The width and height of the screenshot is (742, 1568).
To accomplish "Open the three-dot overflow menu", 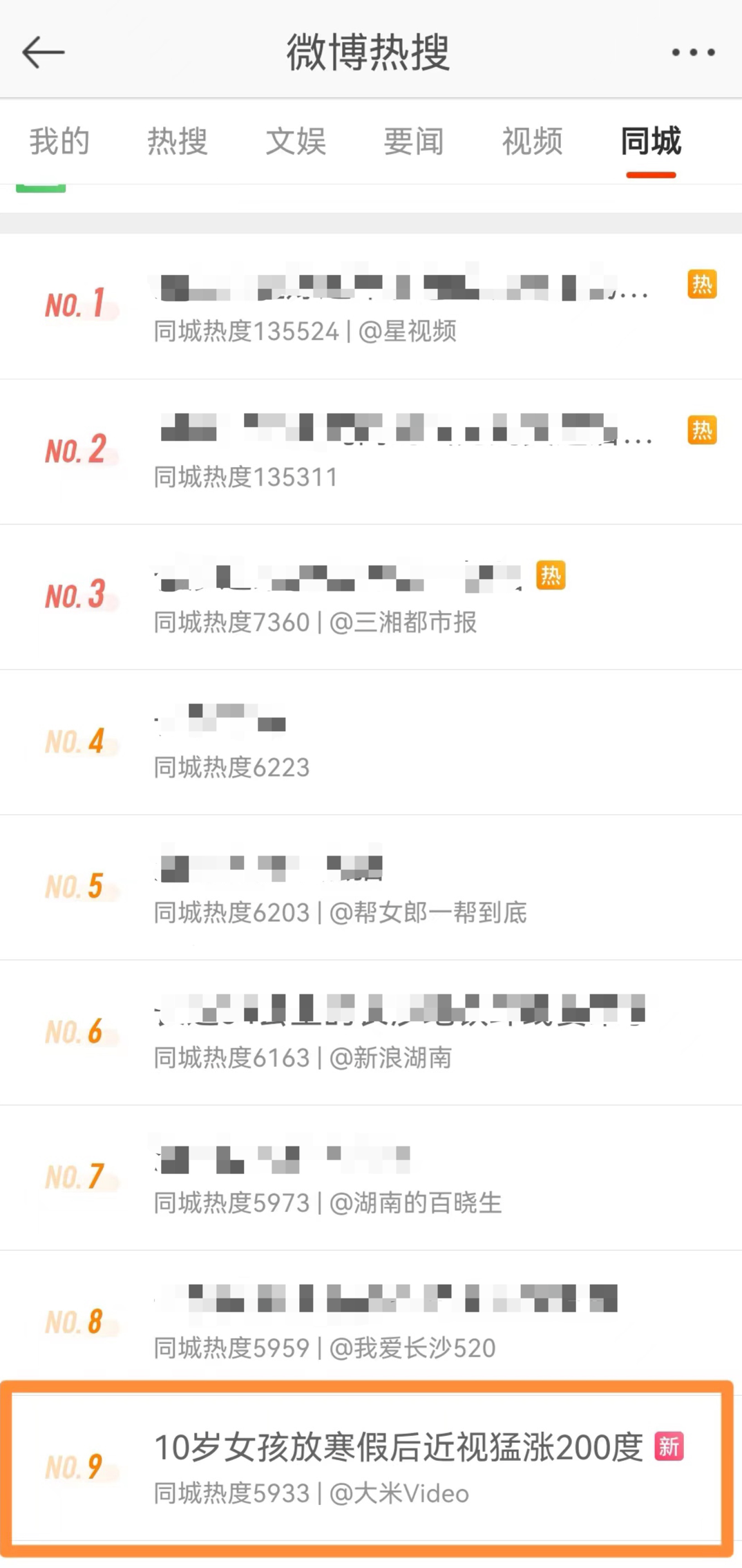I will (693, 53).
